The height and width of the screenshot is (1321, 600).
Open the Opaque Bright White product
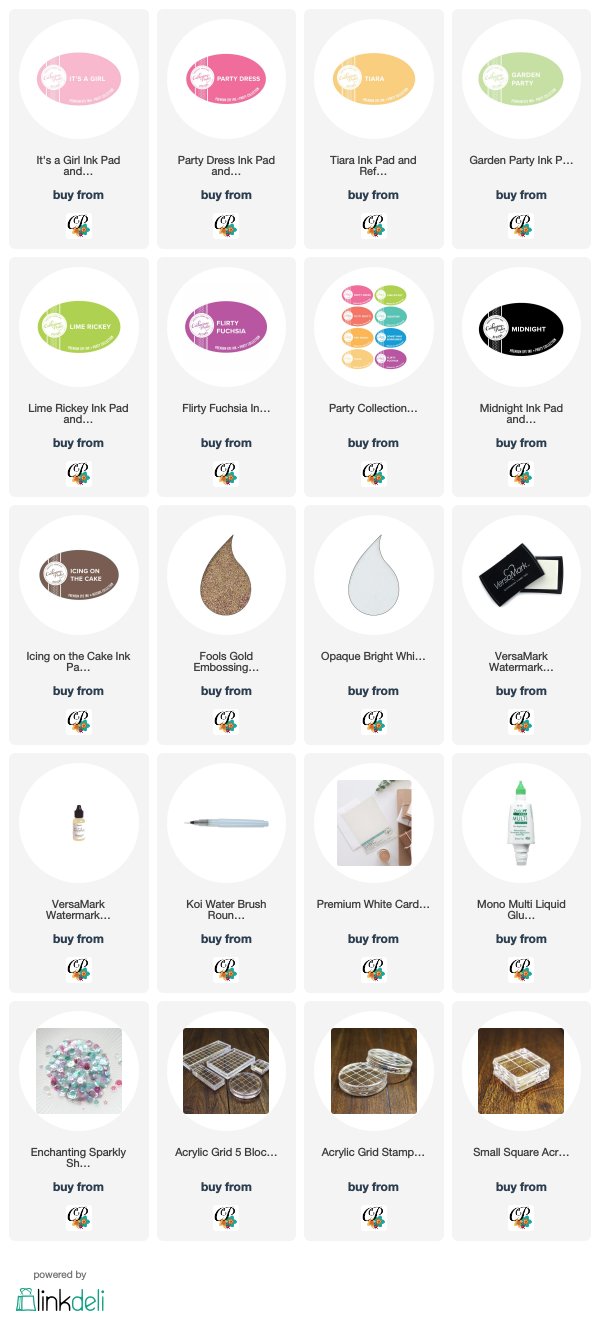coord(373,625)
